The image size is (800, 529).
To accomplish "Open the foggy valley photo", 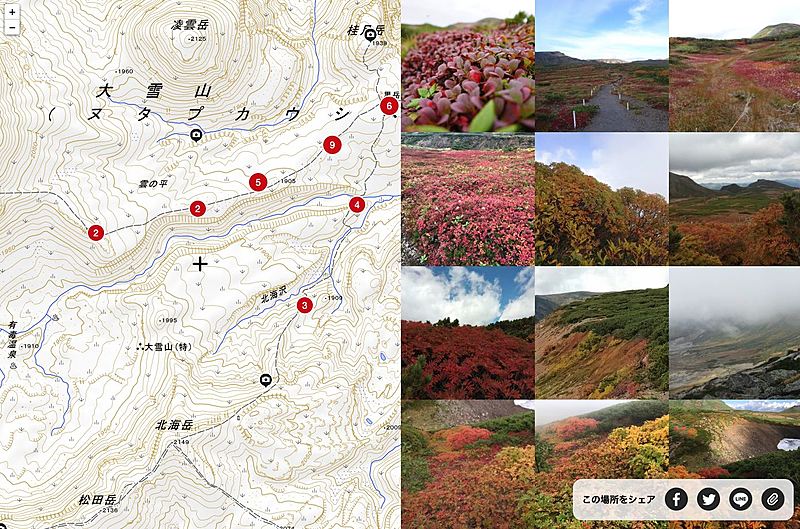I will pos(734,332).
